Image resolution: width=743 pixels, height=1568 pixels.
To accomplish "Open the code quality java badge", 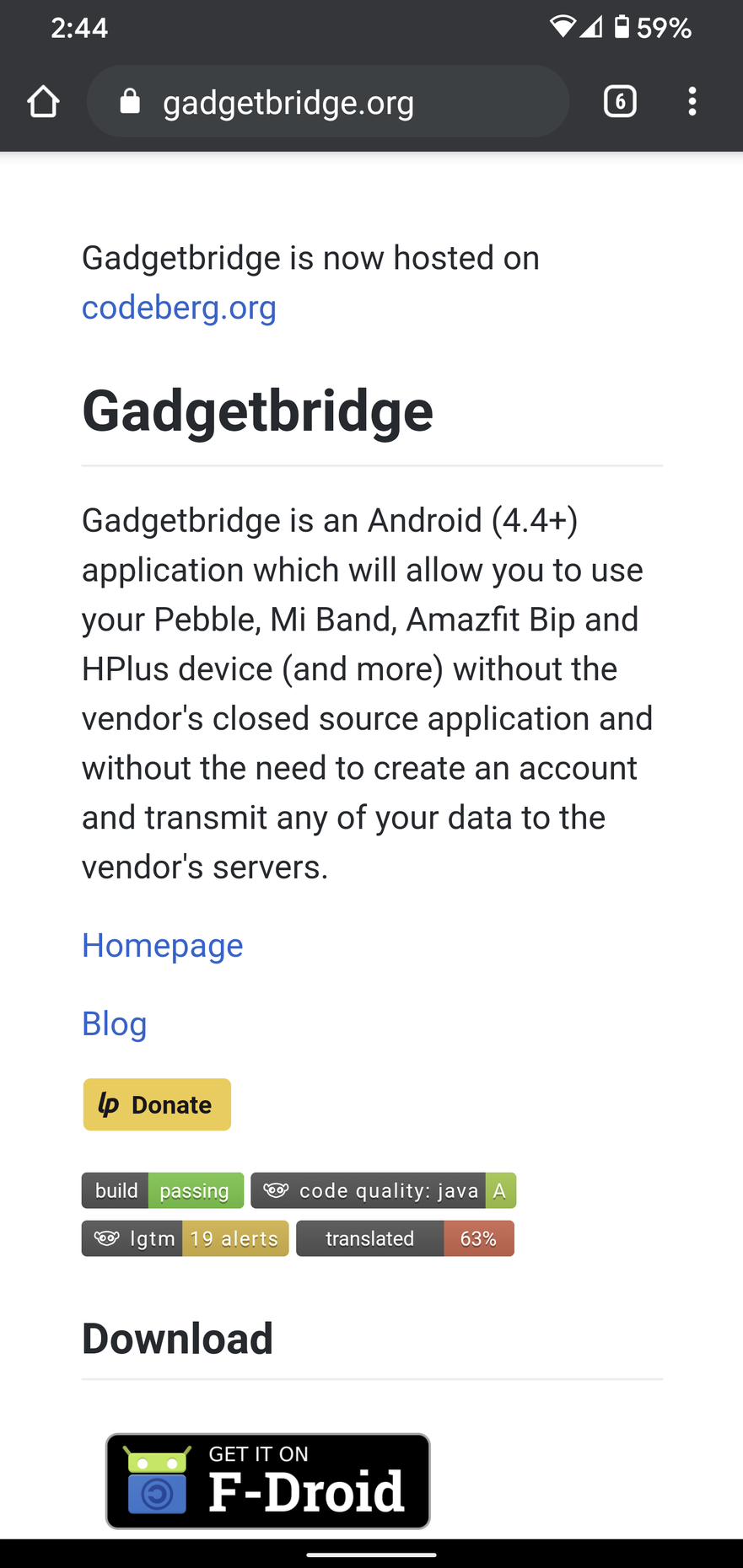I will (383, 1190).
